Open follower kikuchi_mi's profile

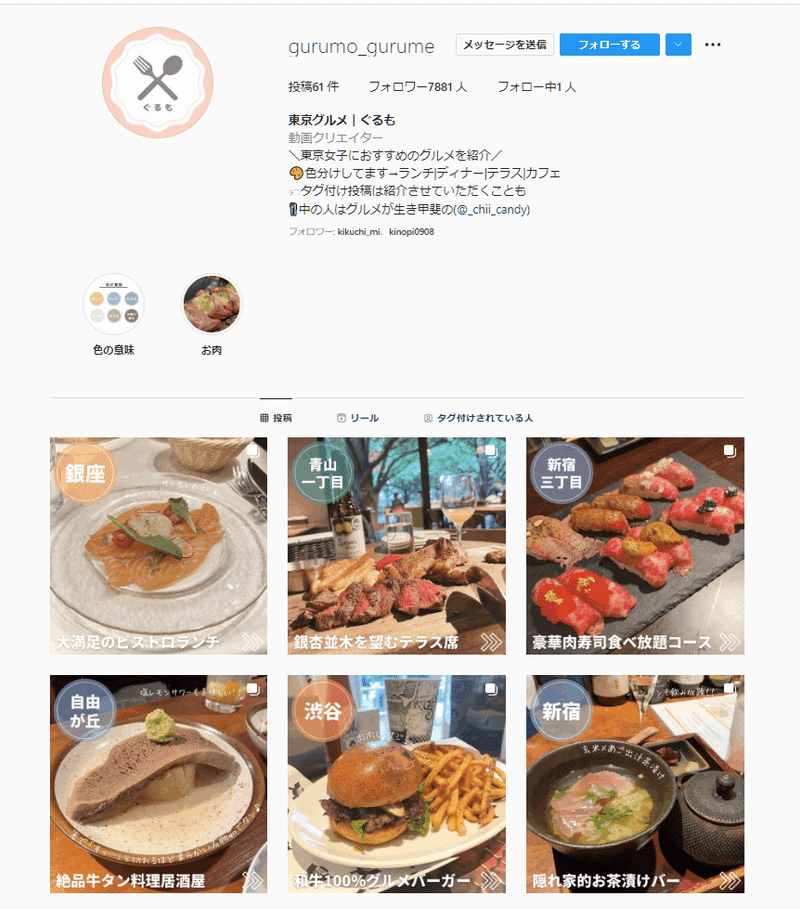358,232
